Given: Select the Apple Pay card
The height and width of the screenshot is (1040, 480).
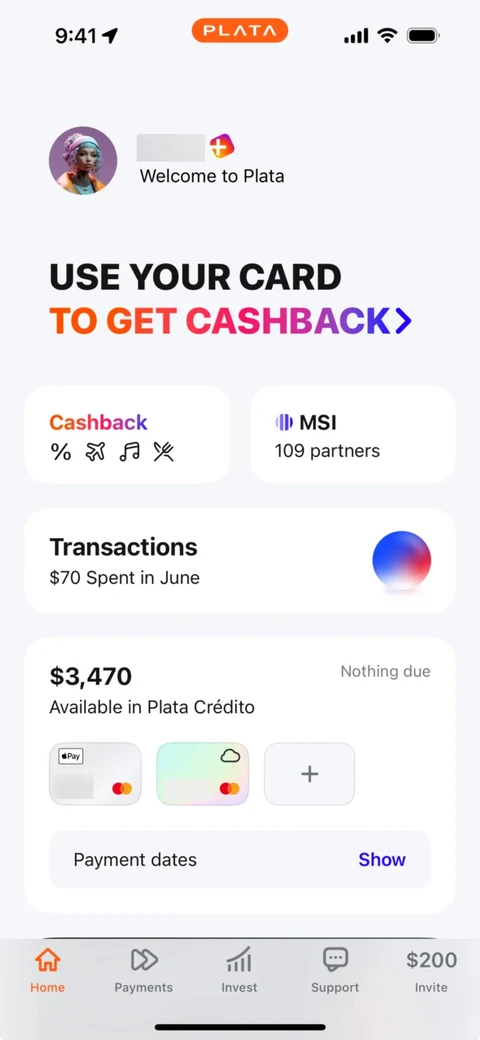Looking at the screenshot, I should click(x=95, y=773).
